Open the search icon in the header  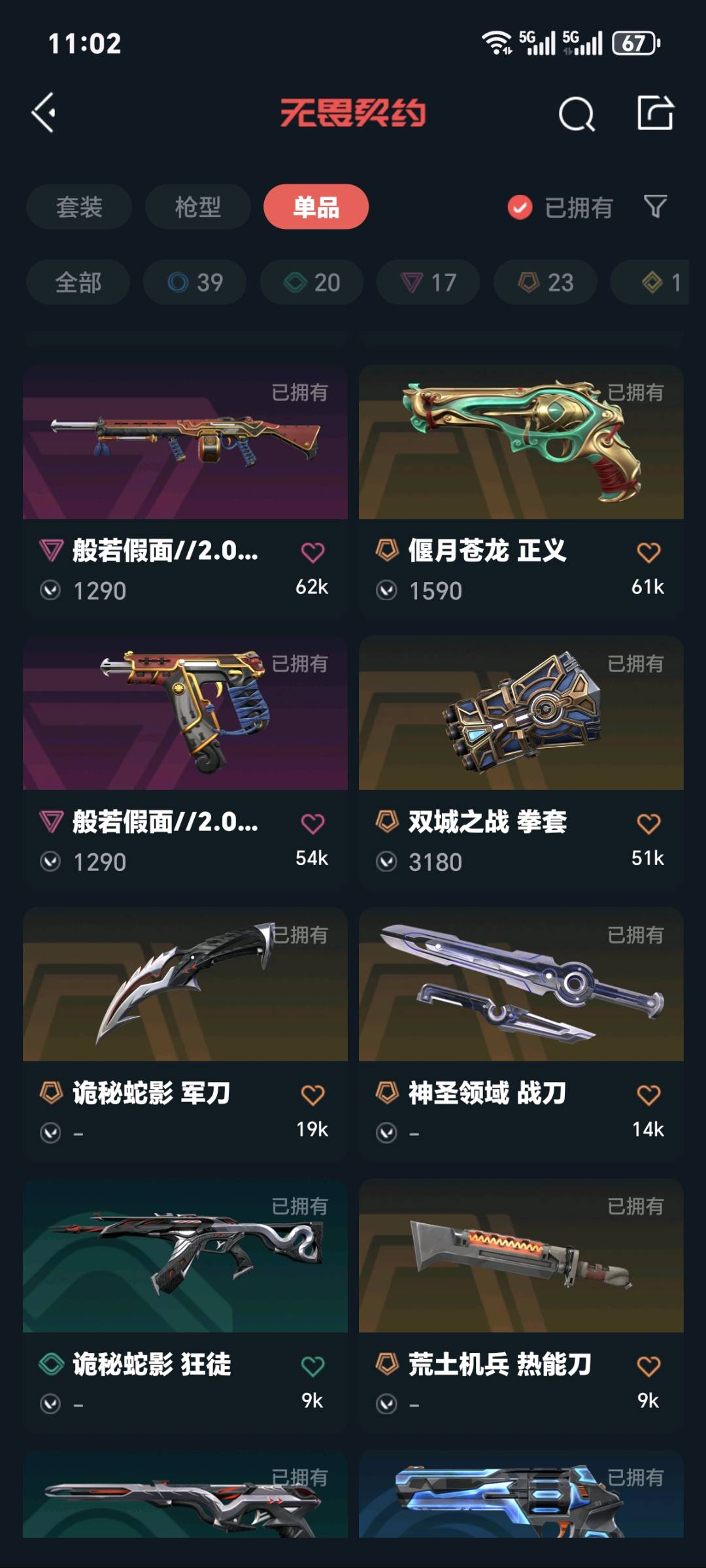(x=576, y=114)
